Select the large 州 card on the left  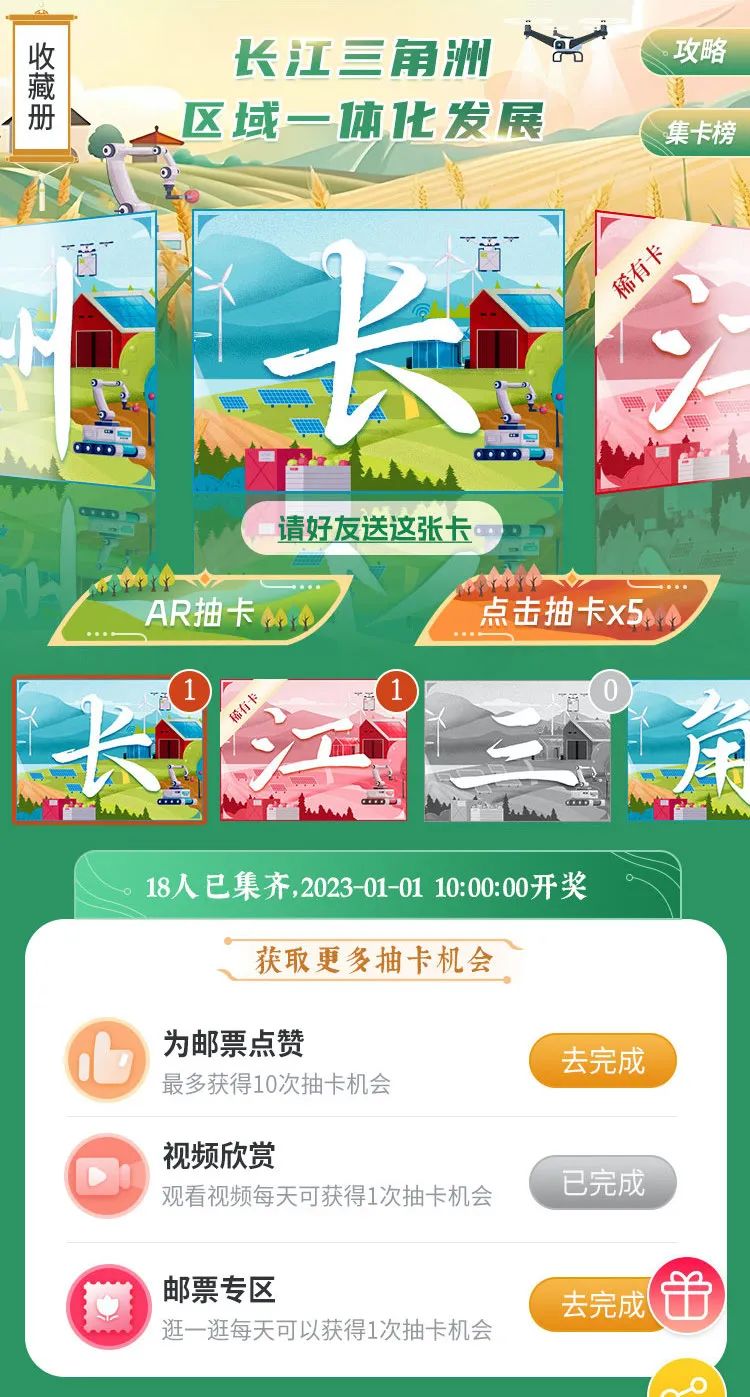[75, 350]
